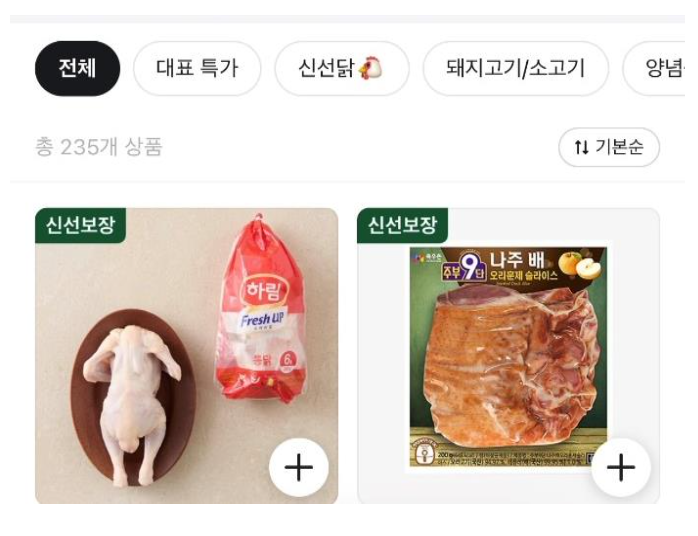Add the 하림 chicken to cart
The width and height of the screenshot is (698, 536).
click(x=299, y=467)
